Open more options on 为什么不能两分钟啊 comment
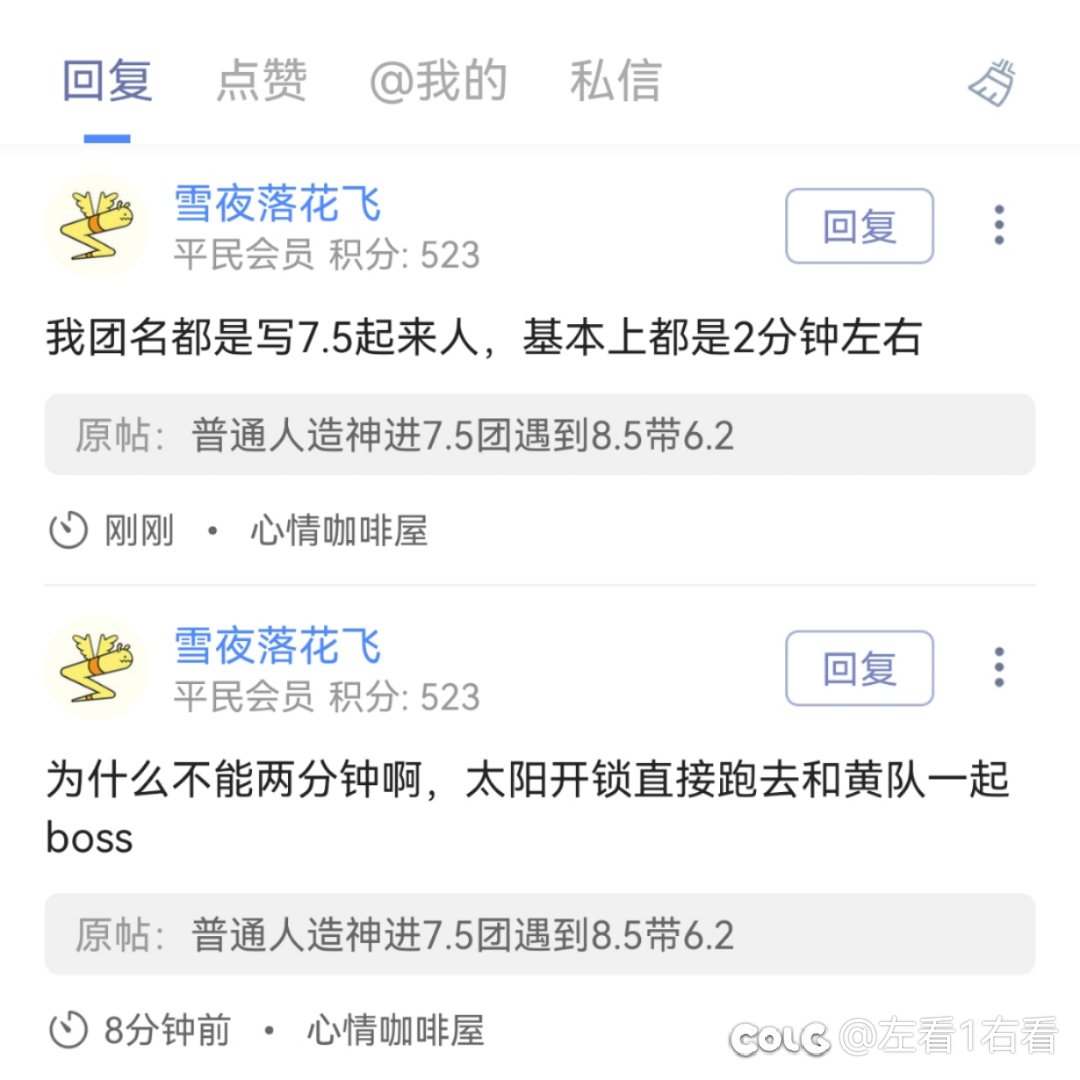The height and width of the screenshot is (1080, 1080). [998, 668]
